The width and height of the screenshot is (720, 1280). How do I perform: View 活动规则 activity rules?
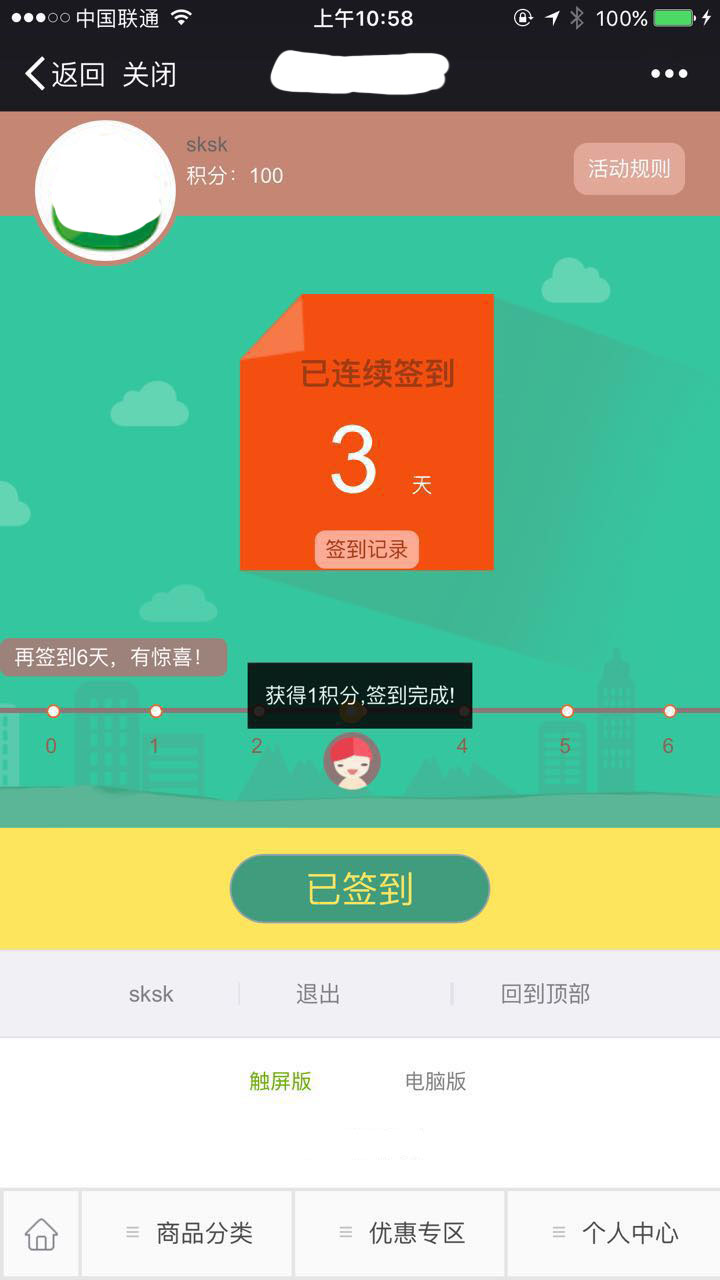629,169
